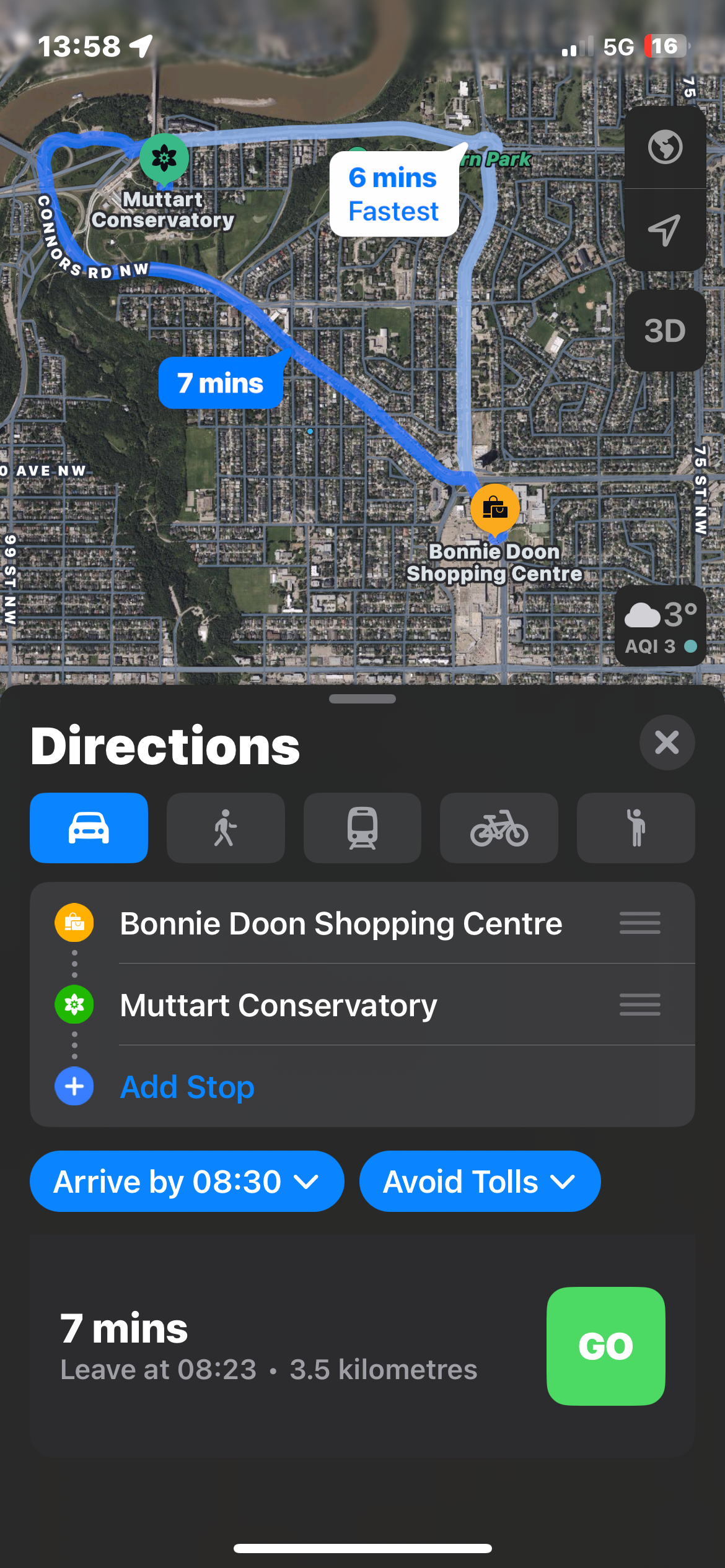Screen dimensions: 725x1568
Task: Start navigation with the GO button
Action: [x=605, y=1346]
